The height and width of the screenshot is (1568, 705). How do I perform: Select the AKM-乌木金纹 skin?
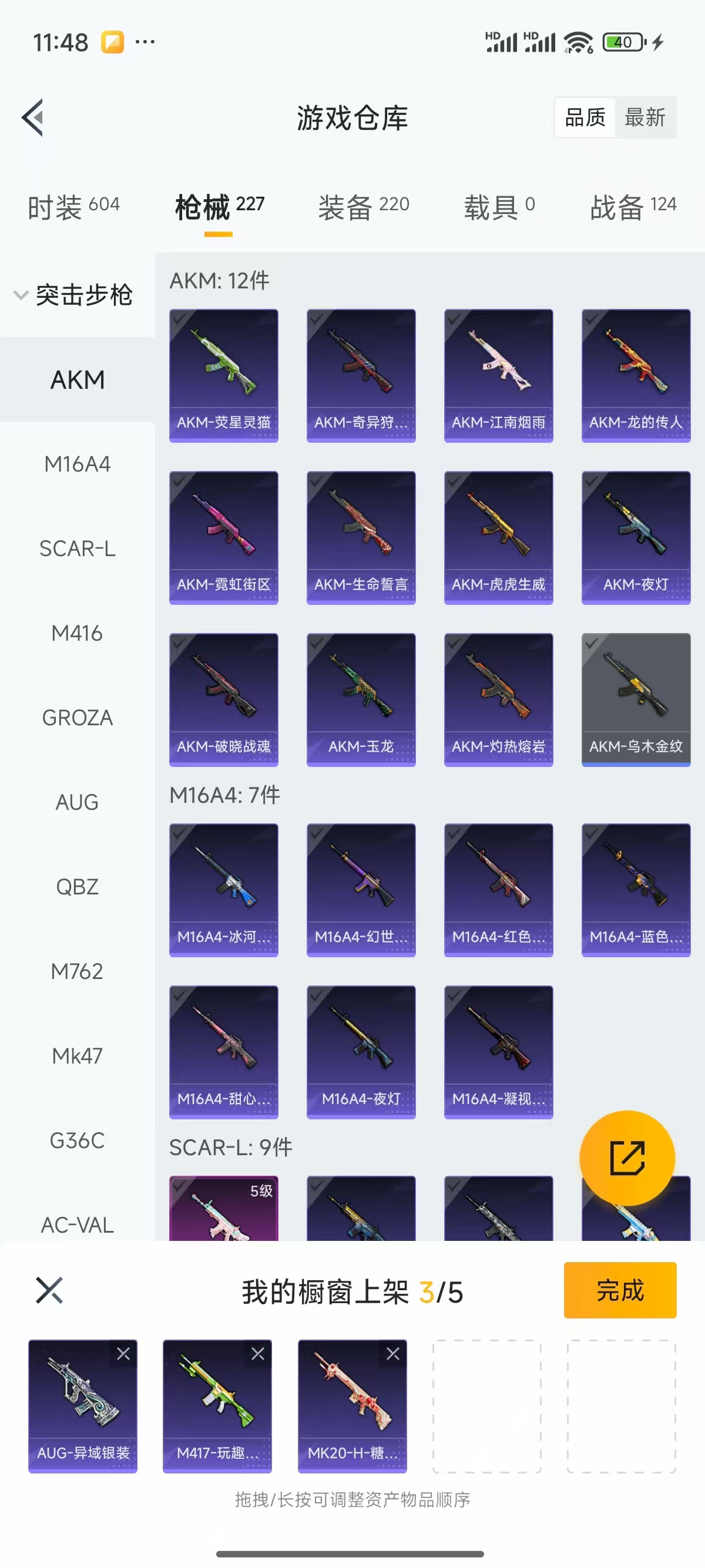[636, 699]
